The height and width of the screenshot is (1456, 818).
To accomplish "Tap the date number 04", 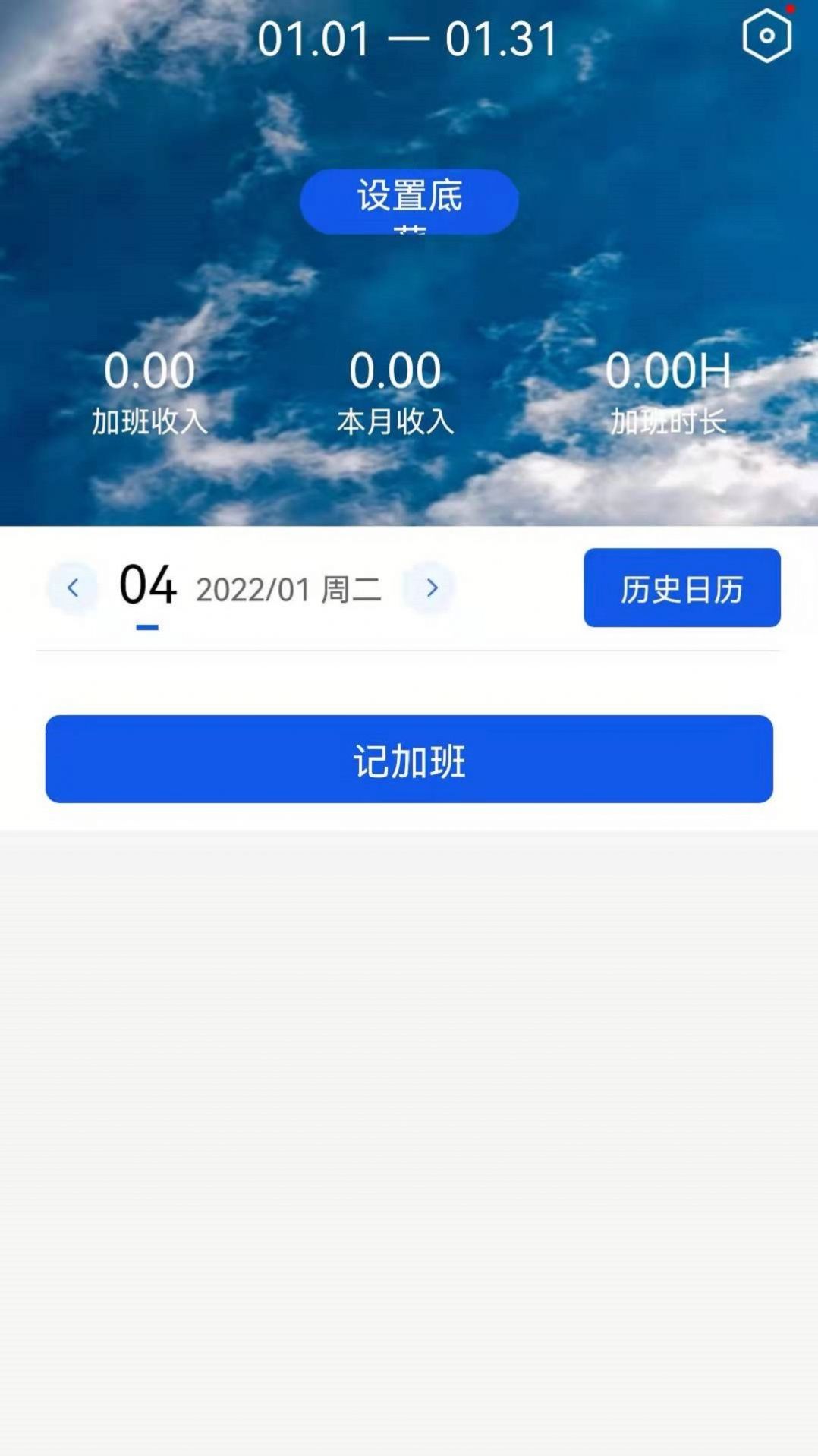I will [149, 585].
